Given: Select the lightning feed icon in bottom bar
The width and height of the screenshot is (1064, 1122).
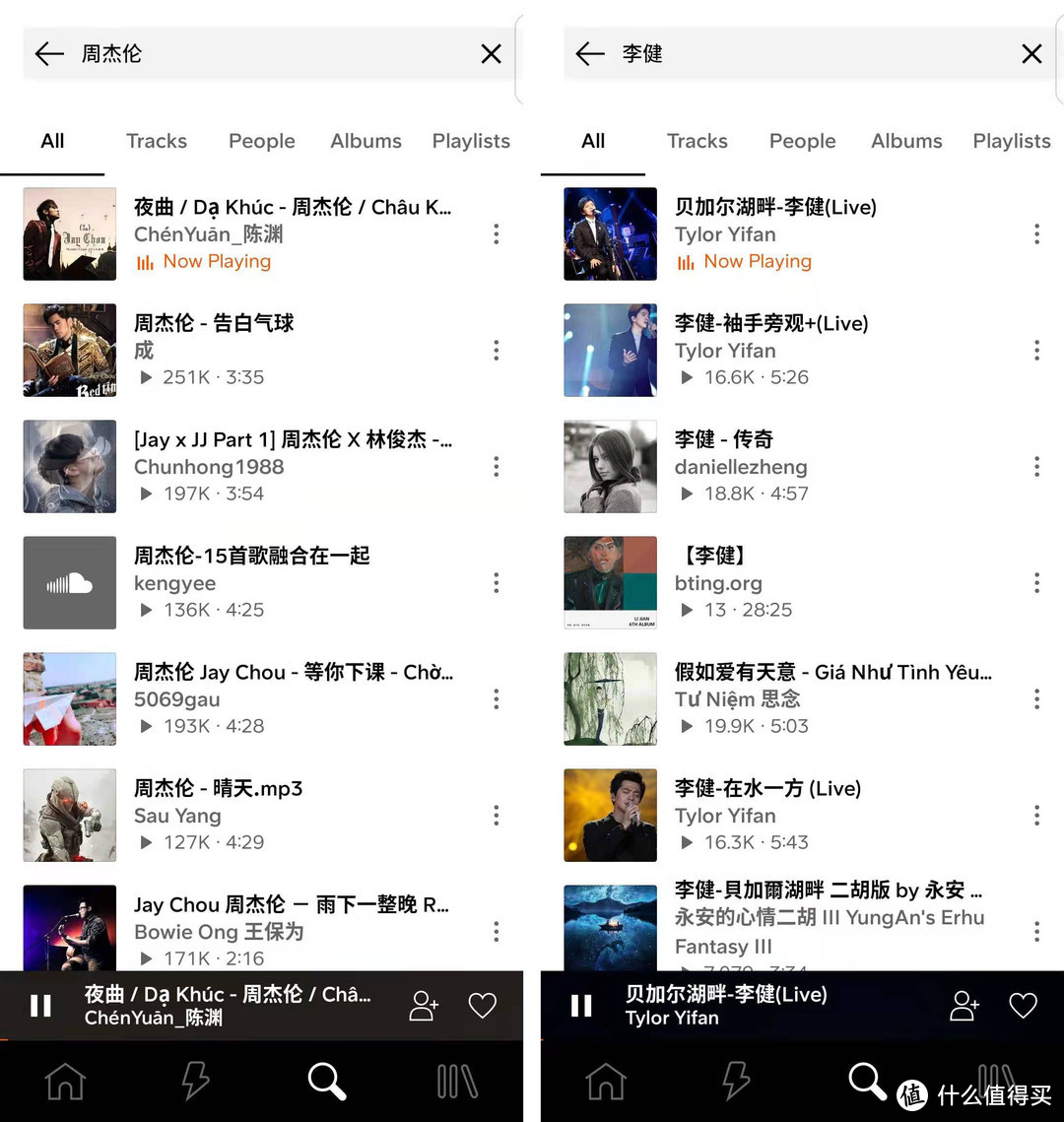Looking at the screenshot, I should pos(195,1081).
